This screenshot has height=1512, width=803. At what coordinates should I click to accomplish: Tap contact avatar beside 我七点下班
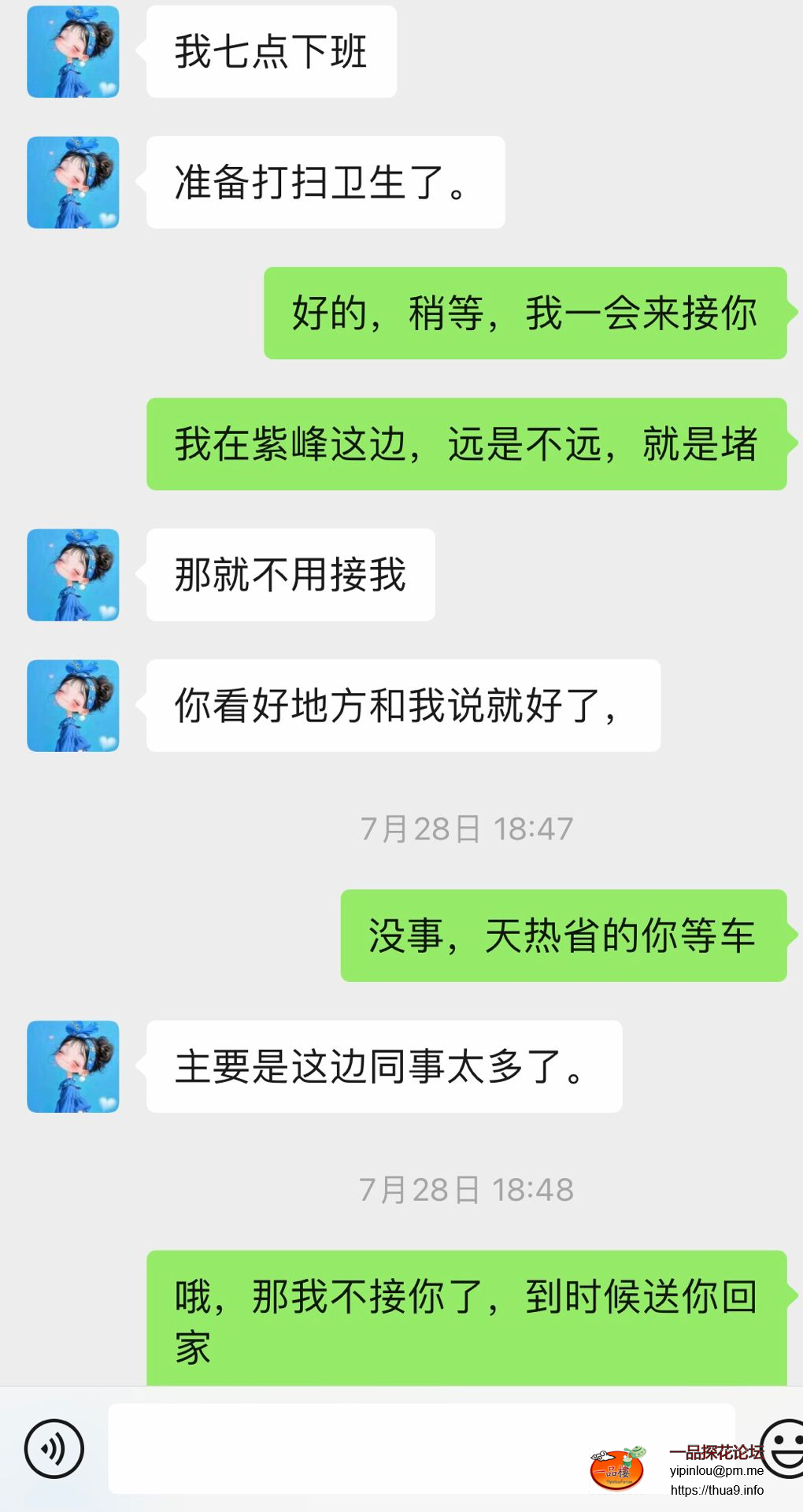(73, 52)
